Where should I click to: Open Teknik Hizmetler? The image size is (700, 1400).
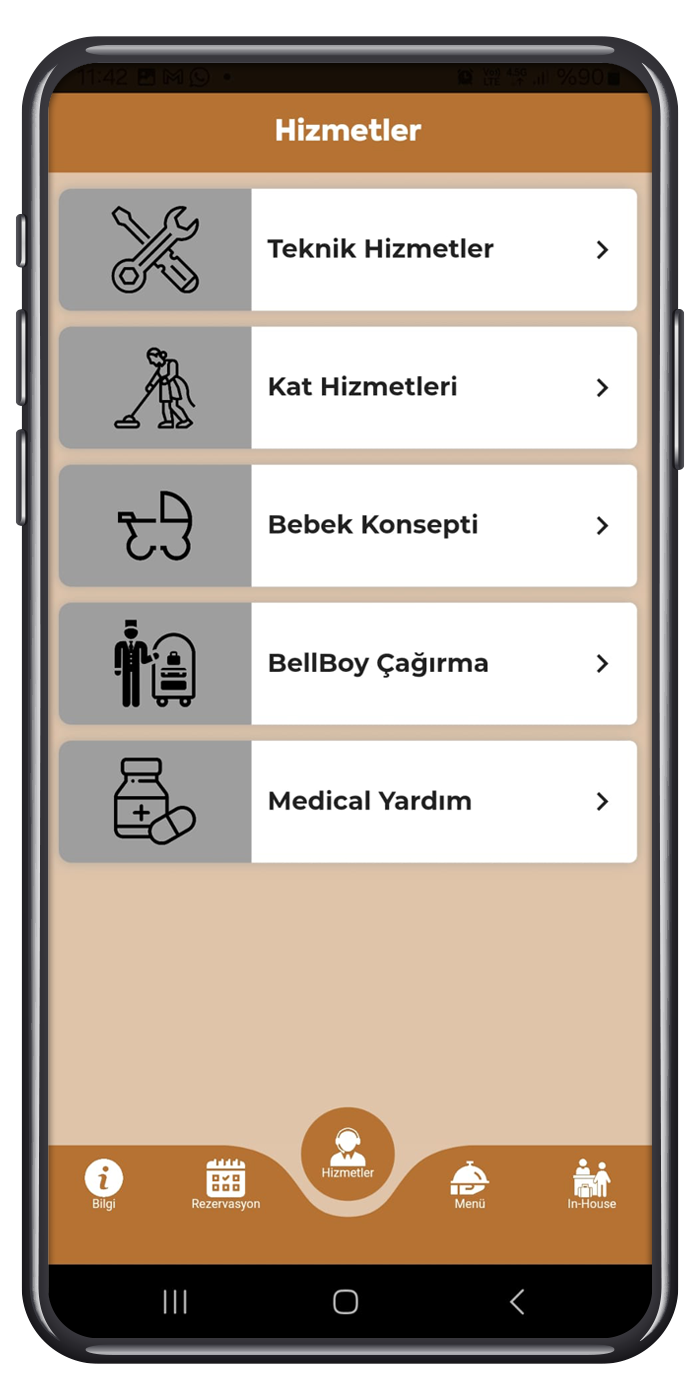click(348, 249)
